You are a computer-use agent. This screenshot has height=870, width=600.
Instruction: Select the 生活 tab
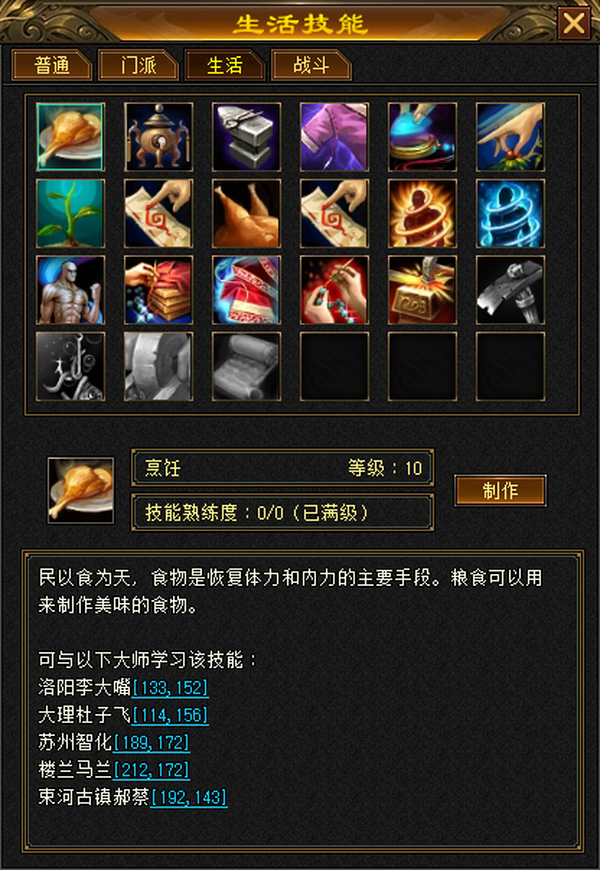click(224, 65)
